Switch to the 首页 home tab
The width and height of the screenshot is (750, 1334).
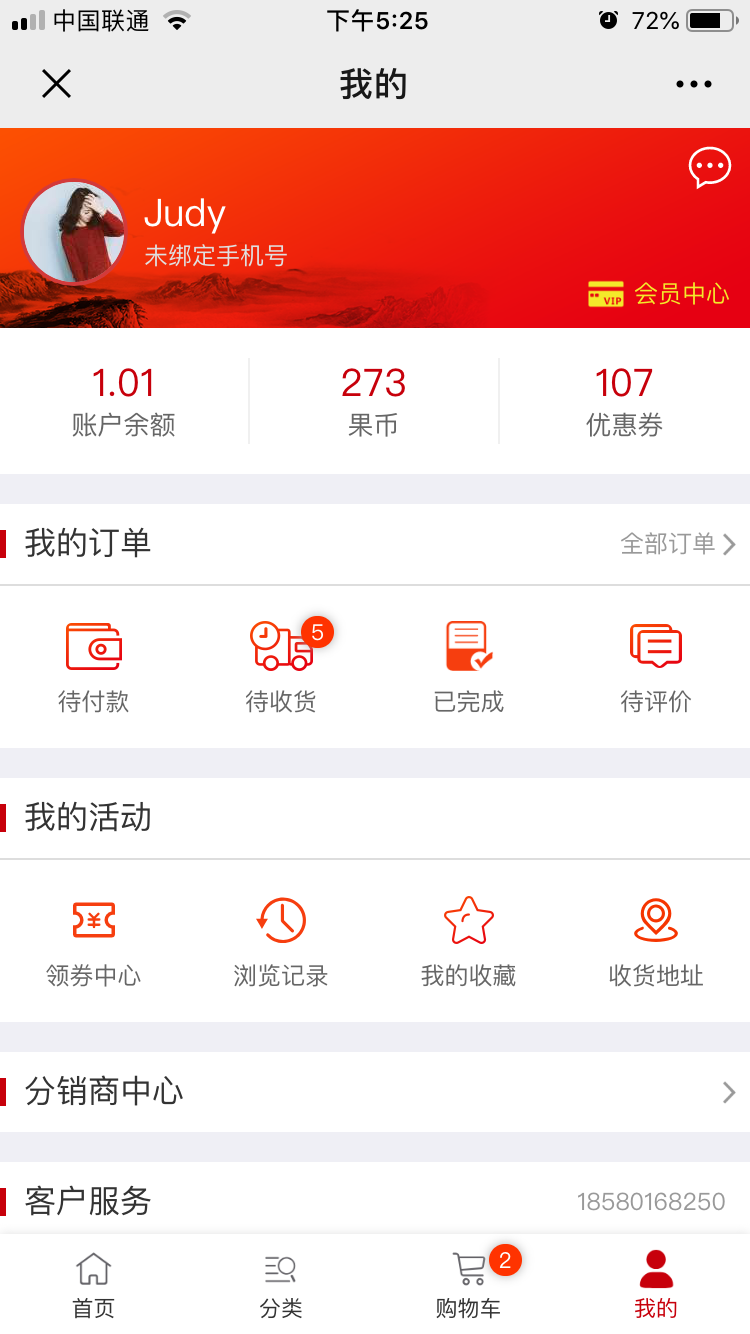[93, 1283]
